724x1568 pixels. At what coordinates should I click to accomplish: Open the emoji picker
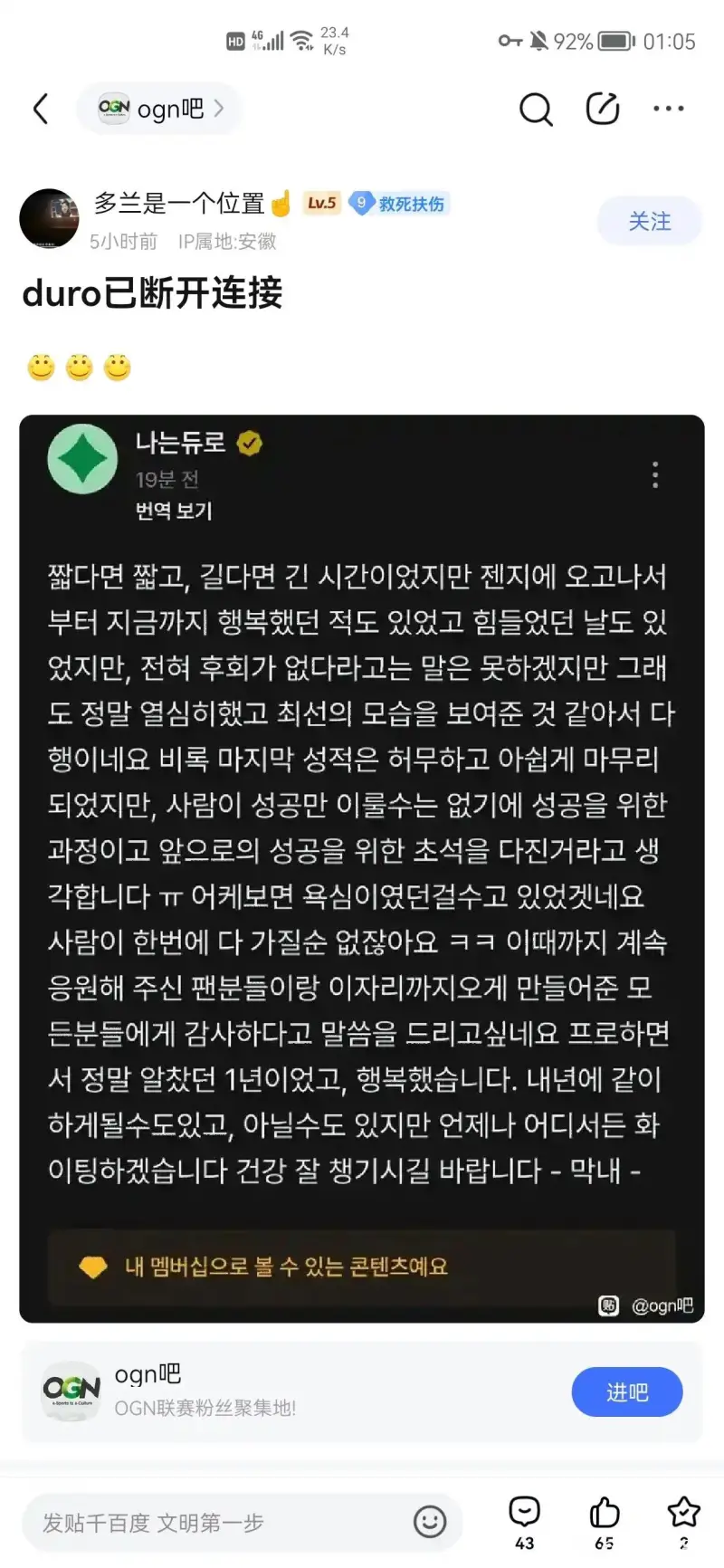tap(430, 1522)
